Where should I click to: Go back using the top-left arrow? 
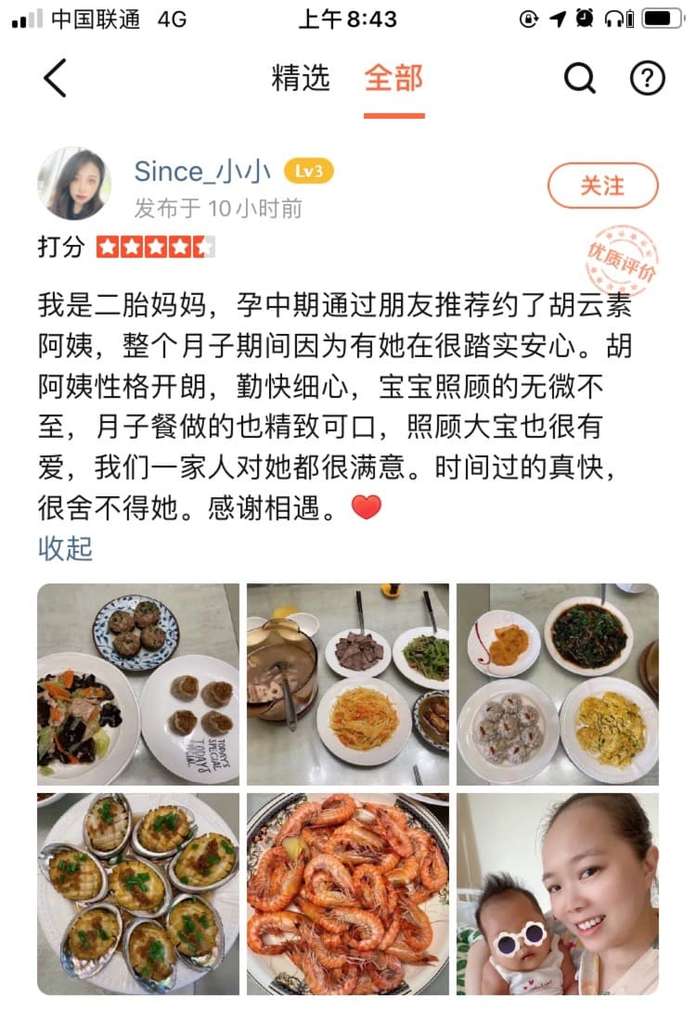click(55, 78)
